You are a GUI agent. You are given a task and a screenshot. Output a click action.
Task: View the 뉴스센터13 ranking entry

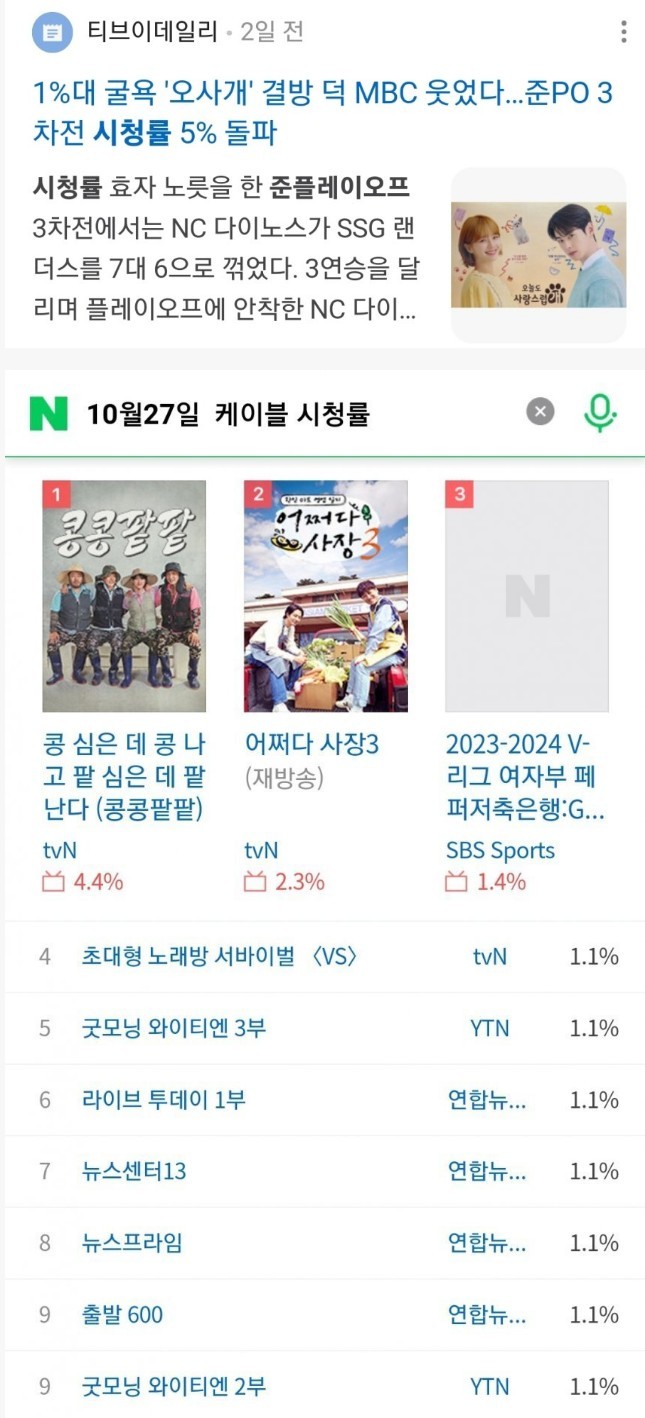coord(323,1172)
